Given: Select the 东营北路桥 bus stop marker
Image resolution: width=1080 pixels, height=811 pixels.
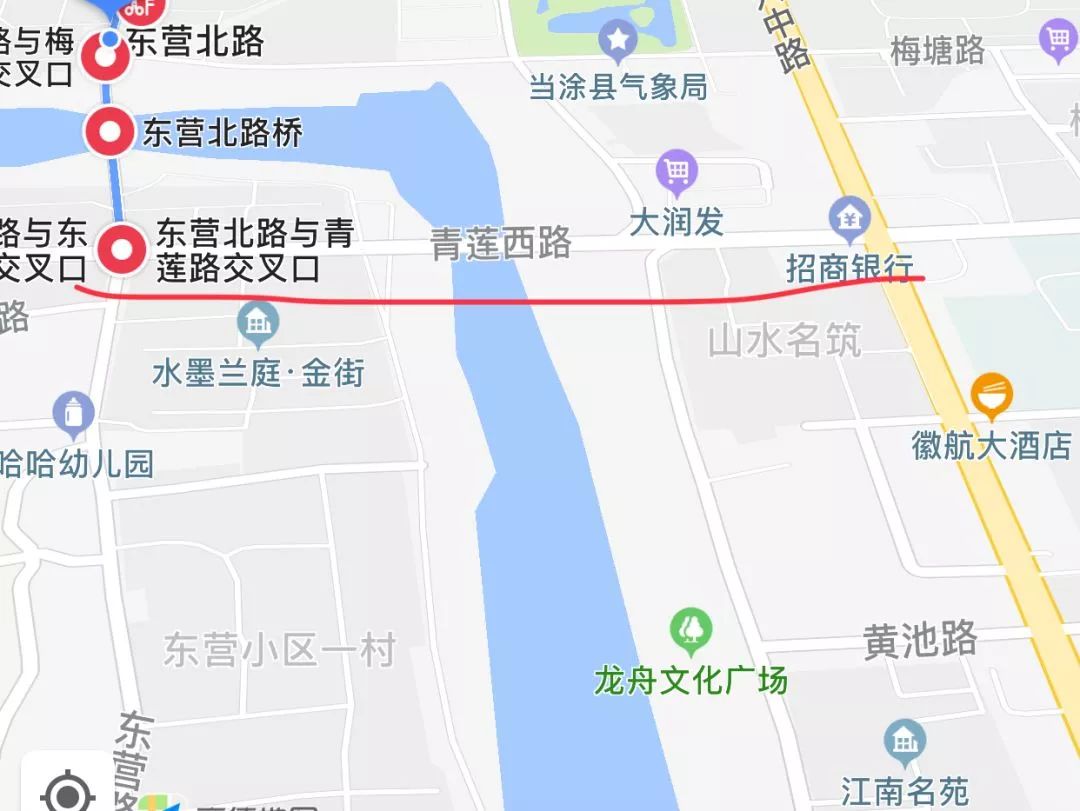Looking at the screenshot, I should [x=108, y=132].
